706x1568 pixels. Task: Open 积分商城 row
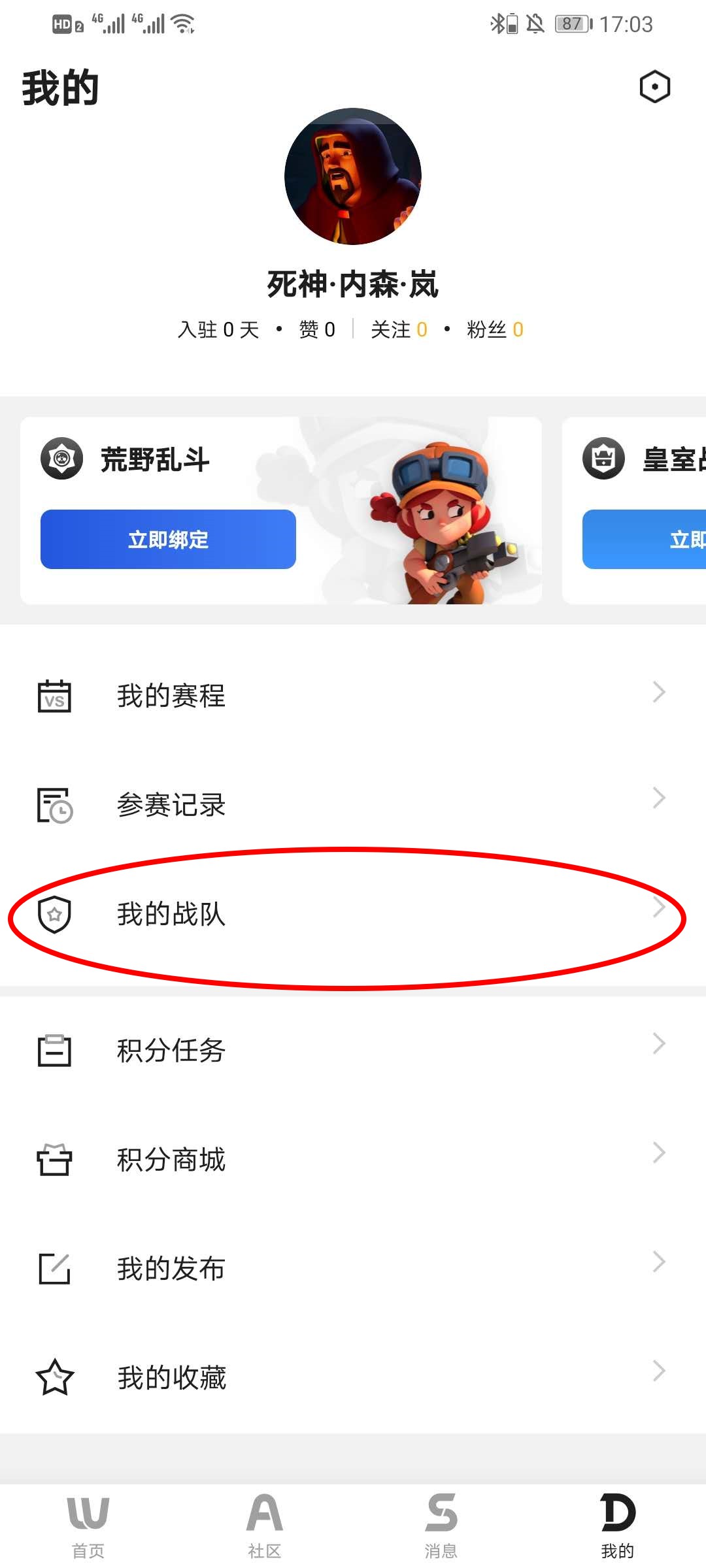pyautogui.click(x=353, y=1160)
